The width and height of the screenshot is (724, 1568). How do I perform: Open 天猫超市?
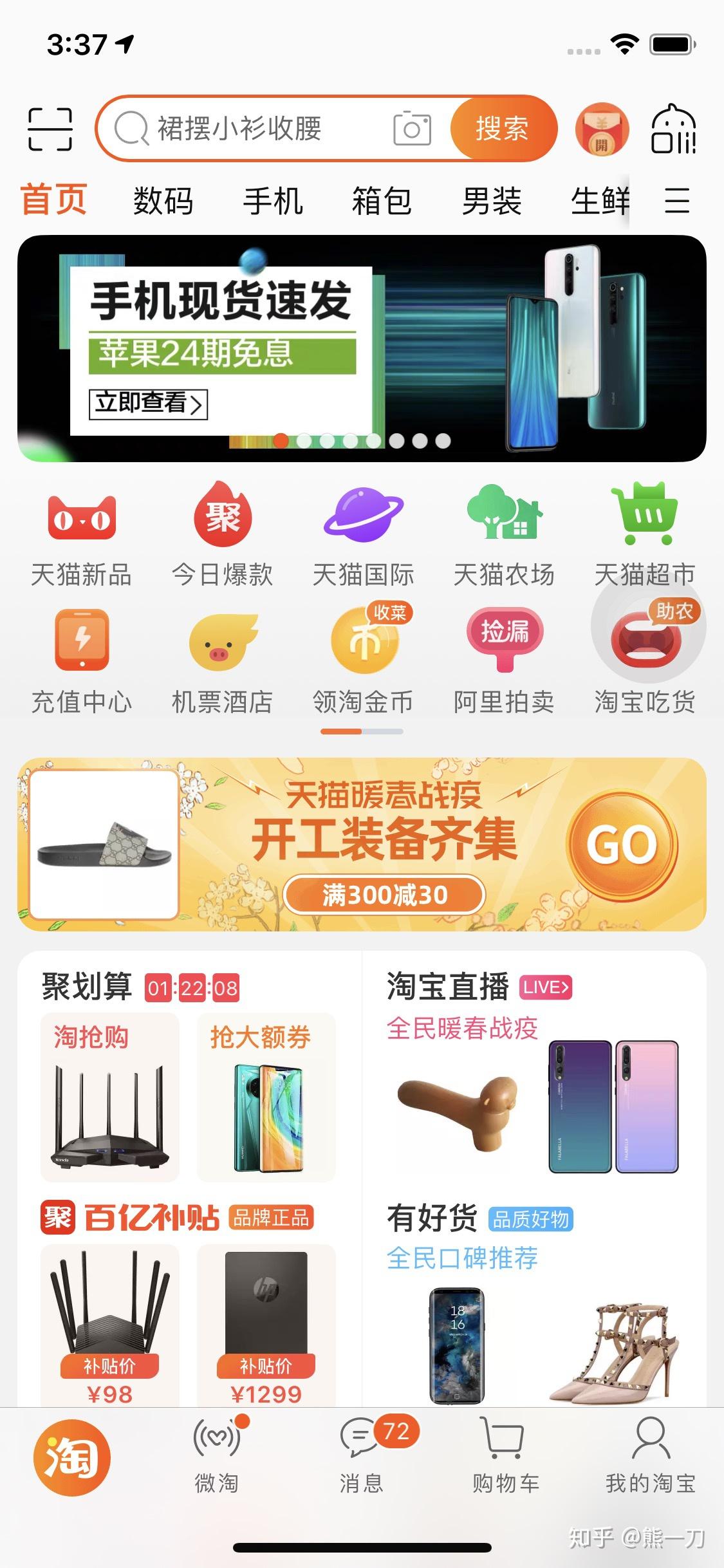tap(645, 534)
